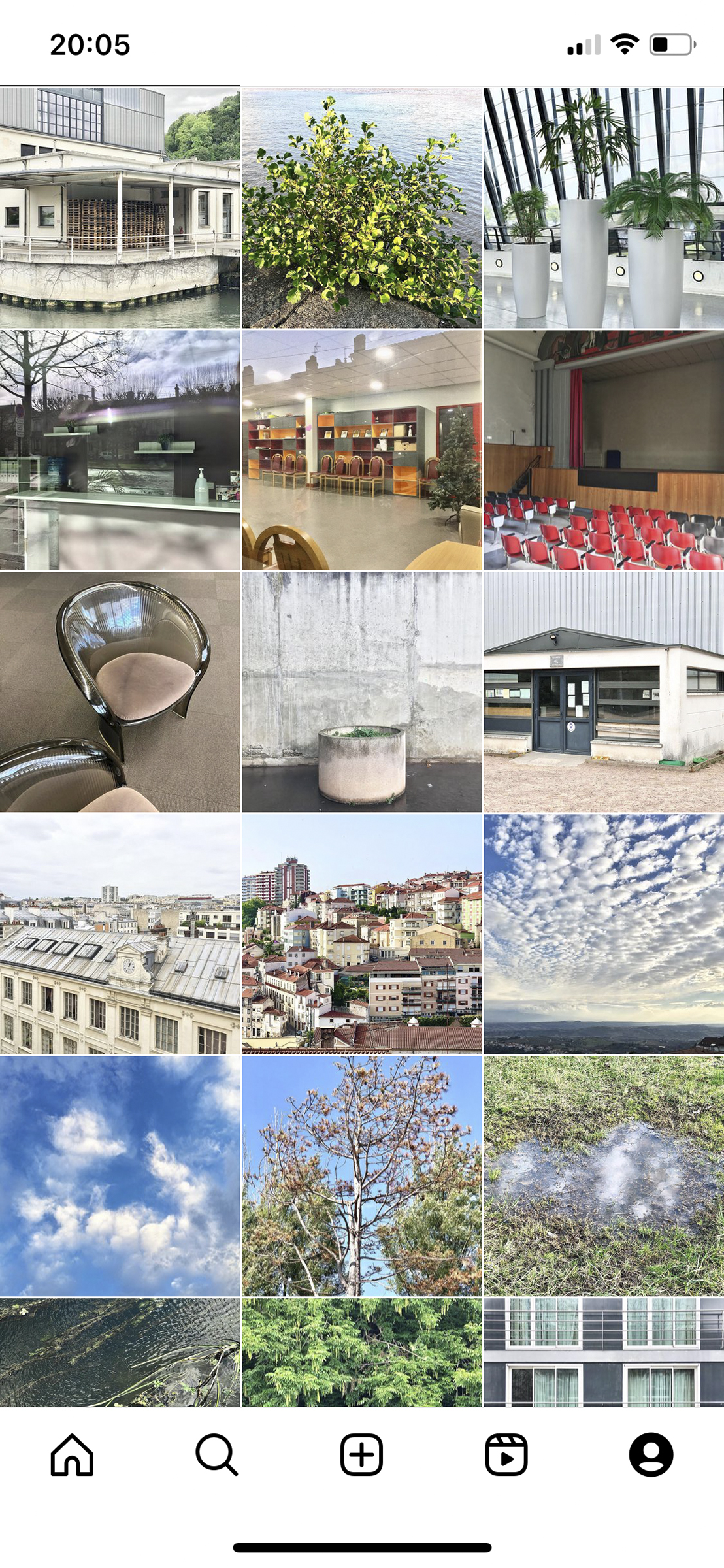Viewport: 724px width, 1568px height.
Task: Open the window reflection with shelves photo
Action: (x=120, y=450)
